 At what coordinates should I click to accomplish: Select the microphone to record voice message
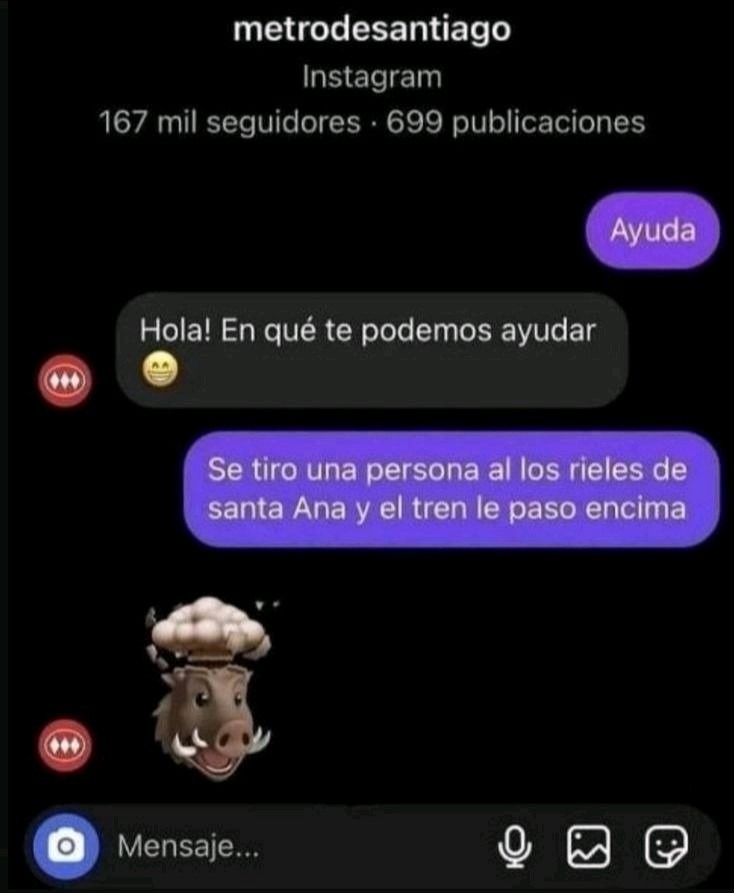coord(514,845)
